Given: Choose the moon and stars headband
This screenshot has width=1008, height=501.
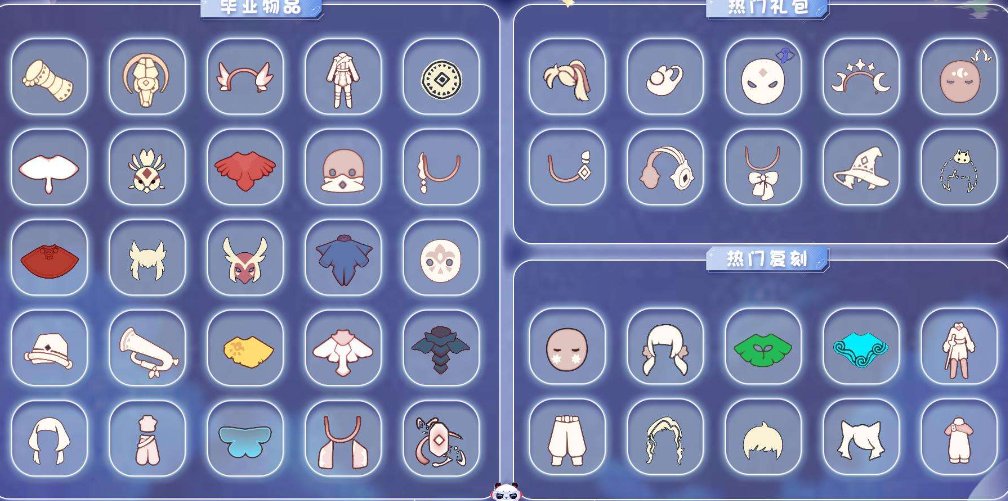Looking at the screenshot, I should (861, 77).
